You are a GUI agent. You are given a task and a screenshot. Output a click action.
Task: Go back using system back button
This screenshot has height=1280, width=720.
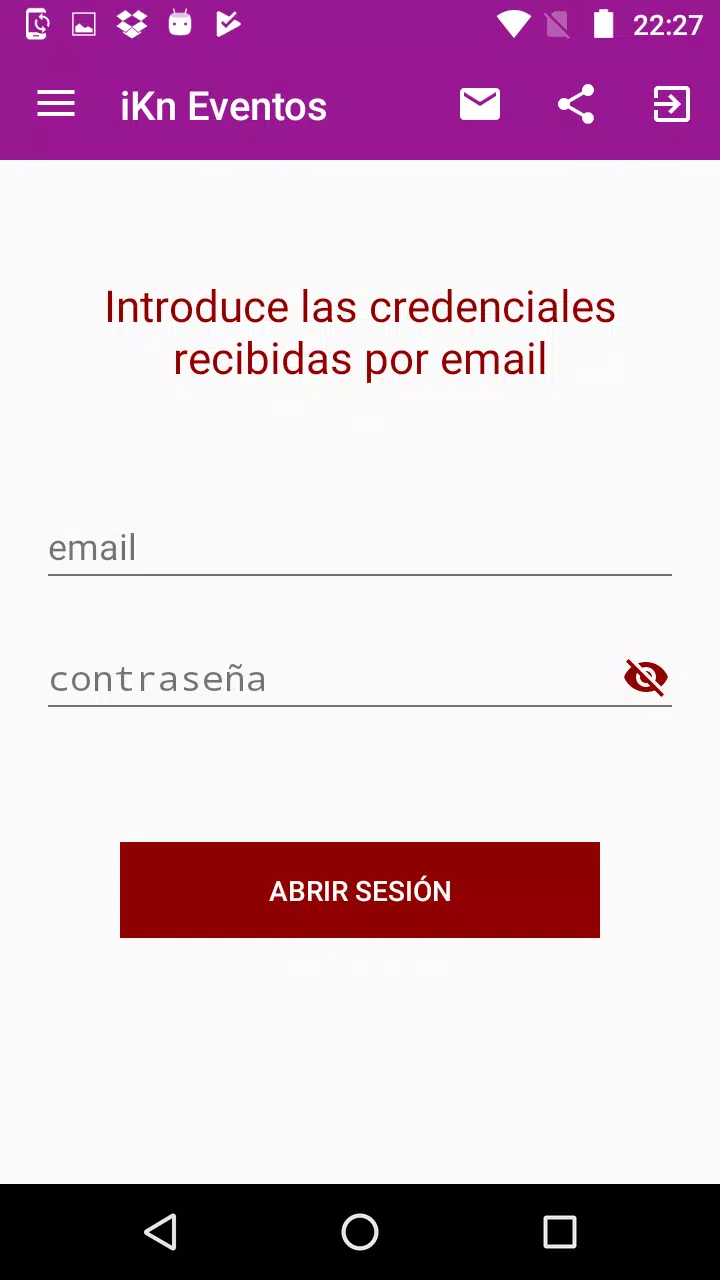click(x=160, y=1232)
